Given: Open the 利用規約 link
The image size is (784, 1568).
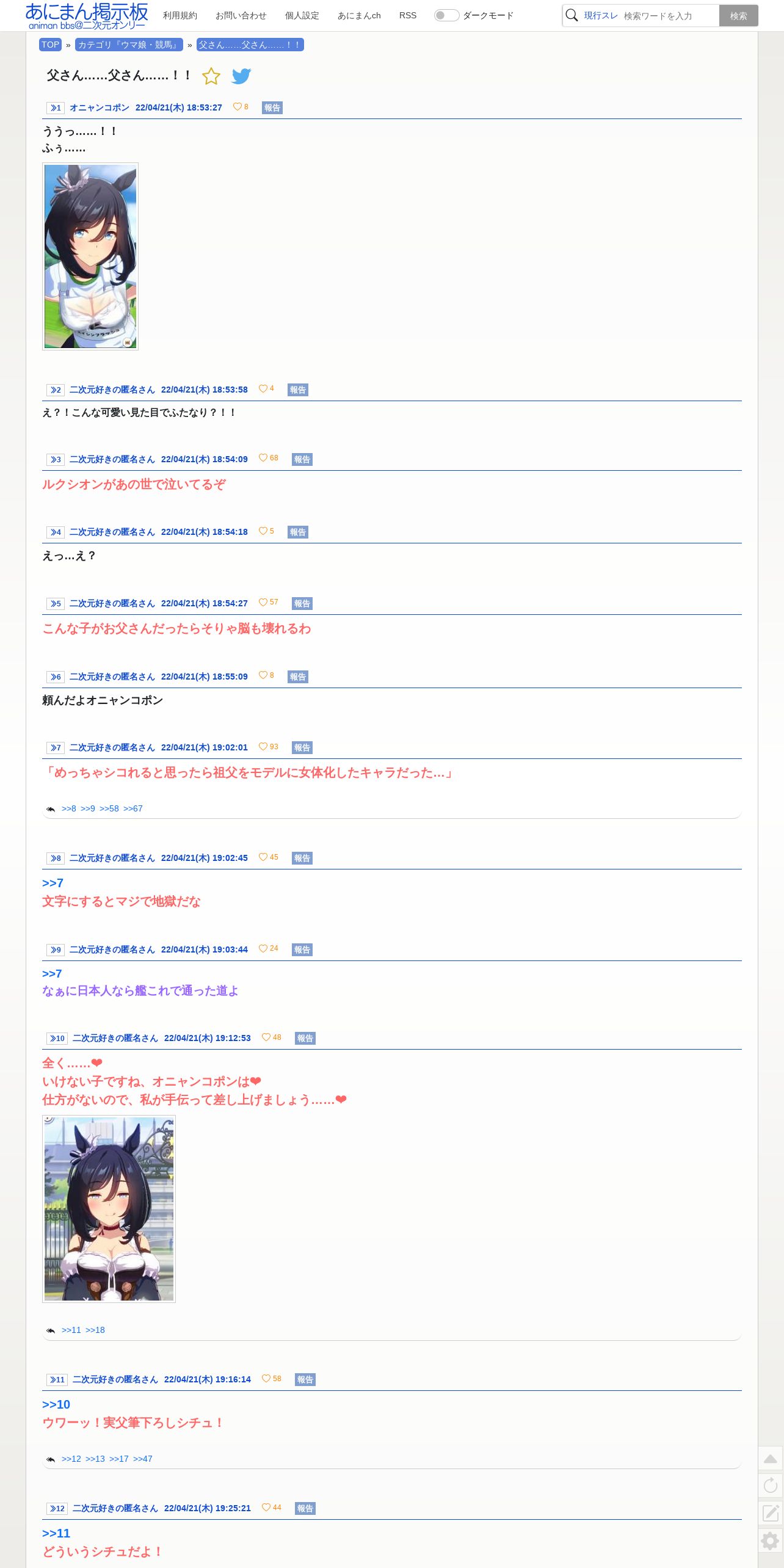Looking at the screenshot, I should tap(180, 15).
